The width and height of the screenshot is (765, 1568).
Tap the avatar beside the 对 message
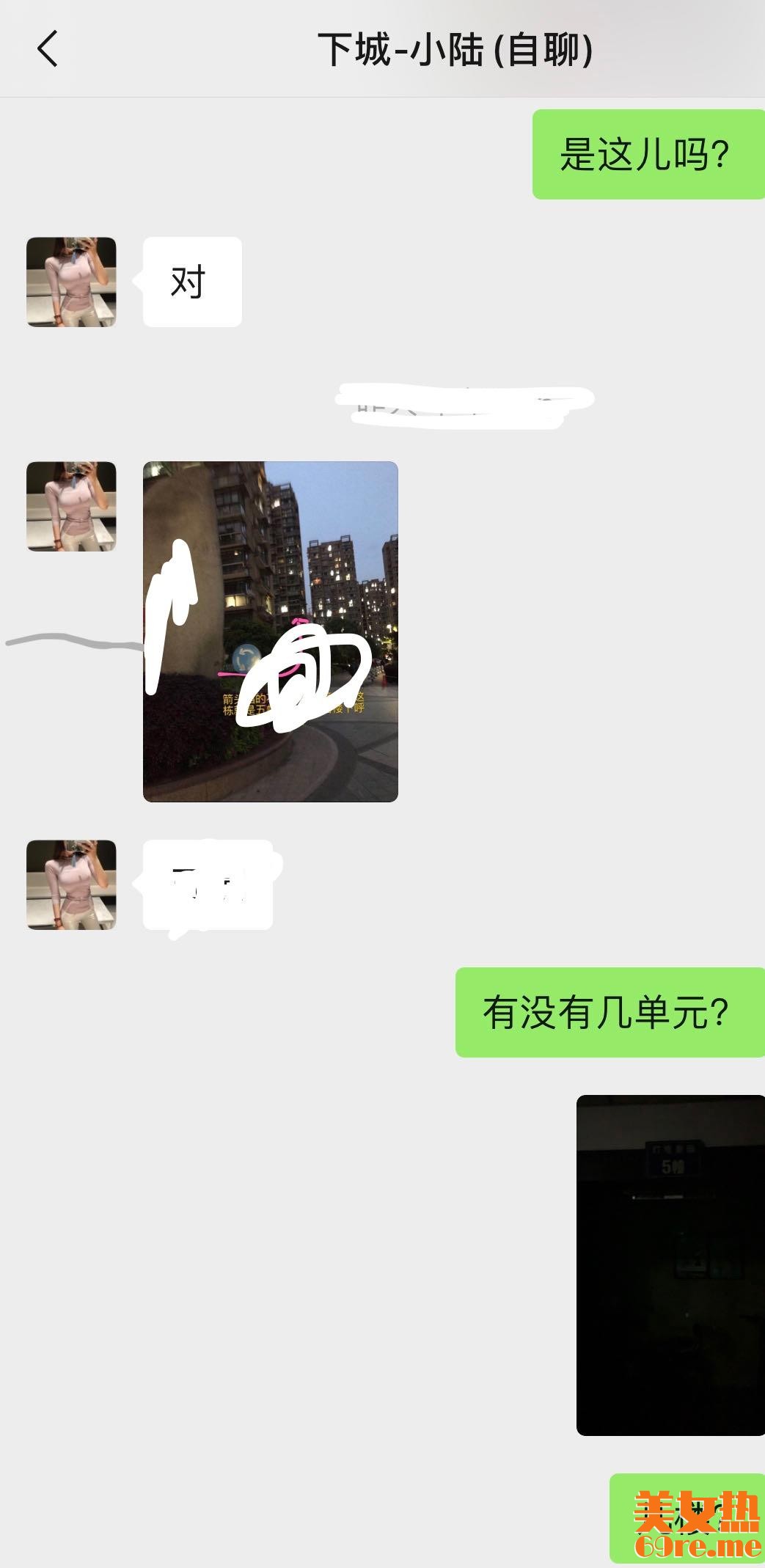[71, 282]
